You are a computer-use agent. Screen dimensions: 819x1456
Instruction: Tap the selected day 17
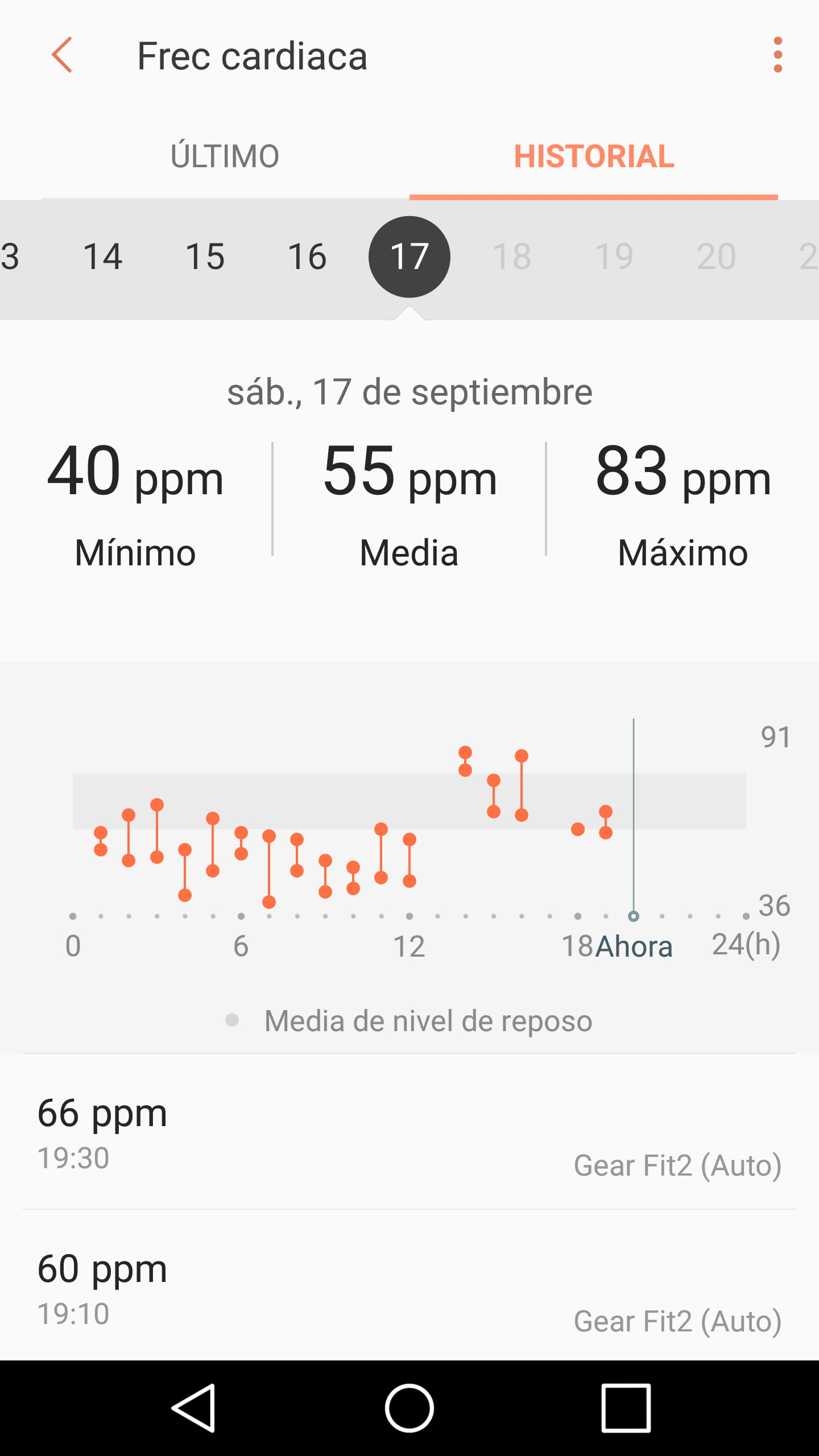click(x=409, y=257)
